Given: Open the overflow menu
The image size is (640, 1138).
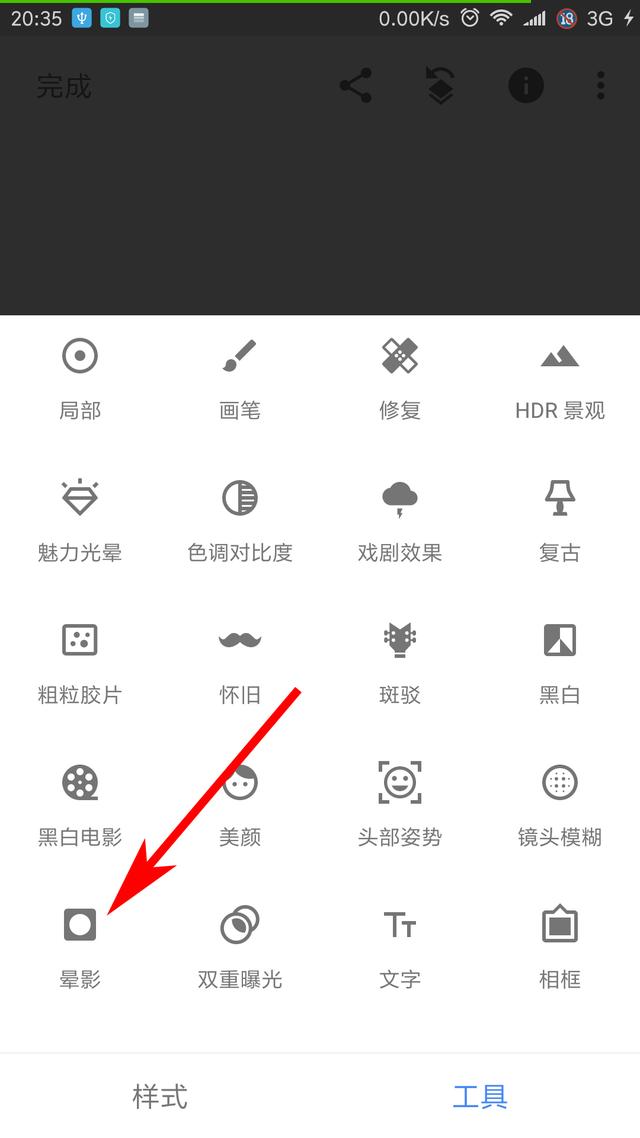Looking at the screenshot, I should click(600, 86).
